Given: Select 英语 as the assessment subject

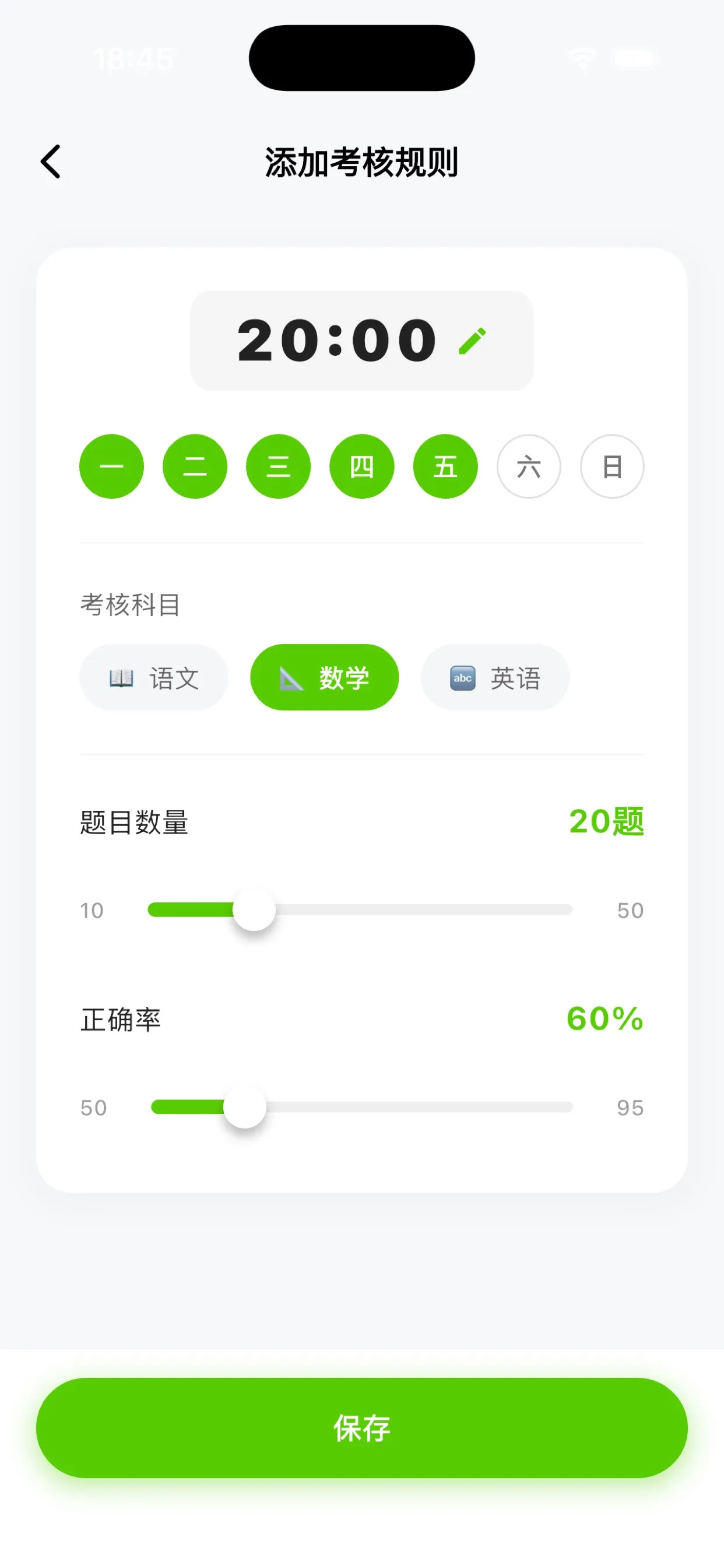Looking at the screenshot, I should coord(495,677).
